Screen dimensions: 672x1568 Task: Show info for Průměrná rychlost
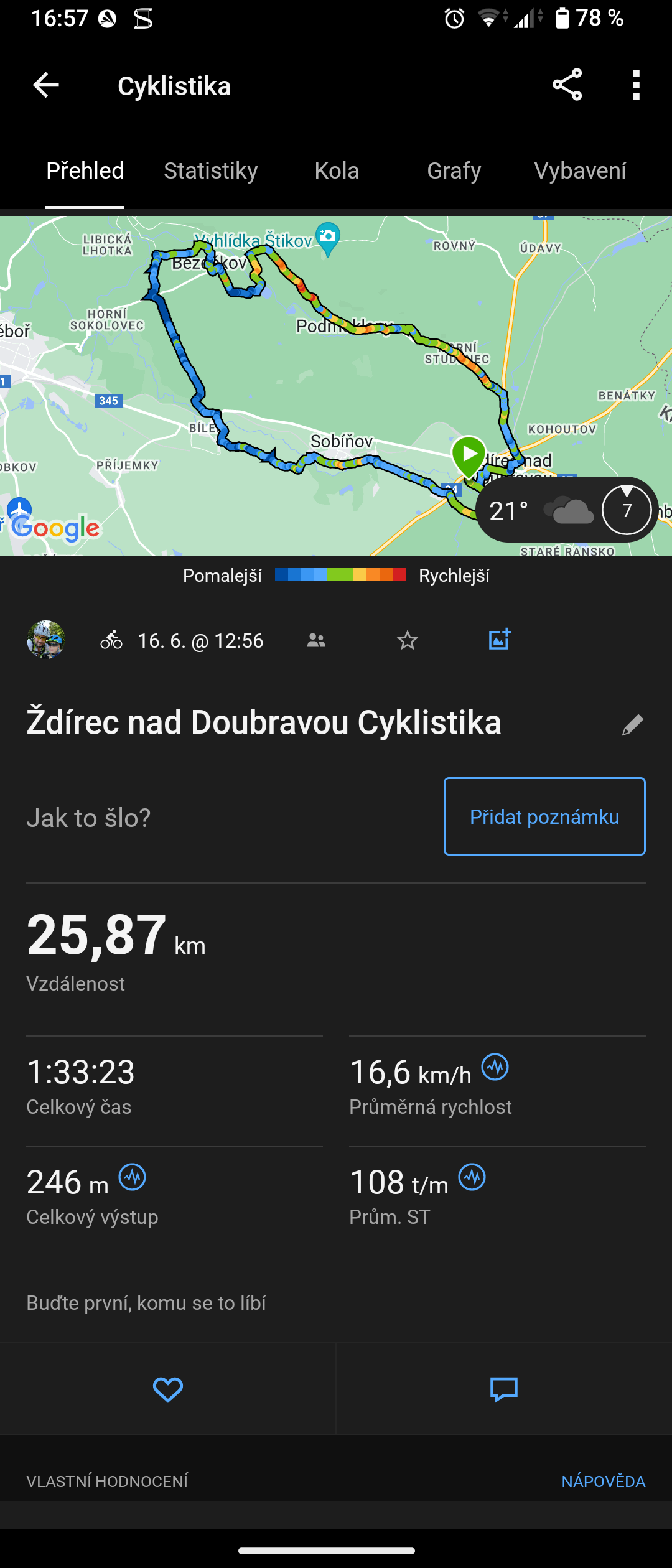pos(495,1067)
